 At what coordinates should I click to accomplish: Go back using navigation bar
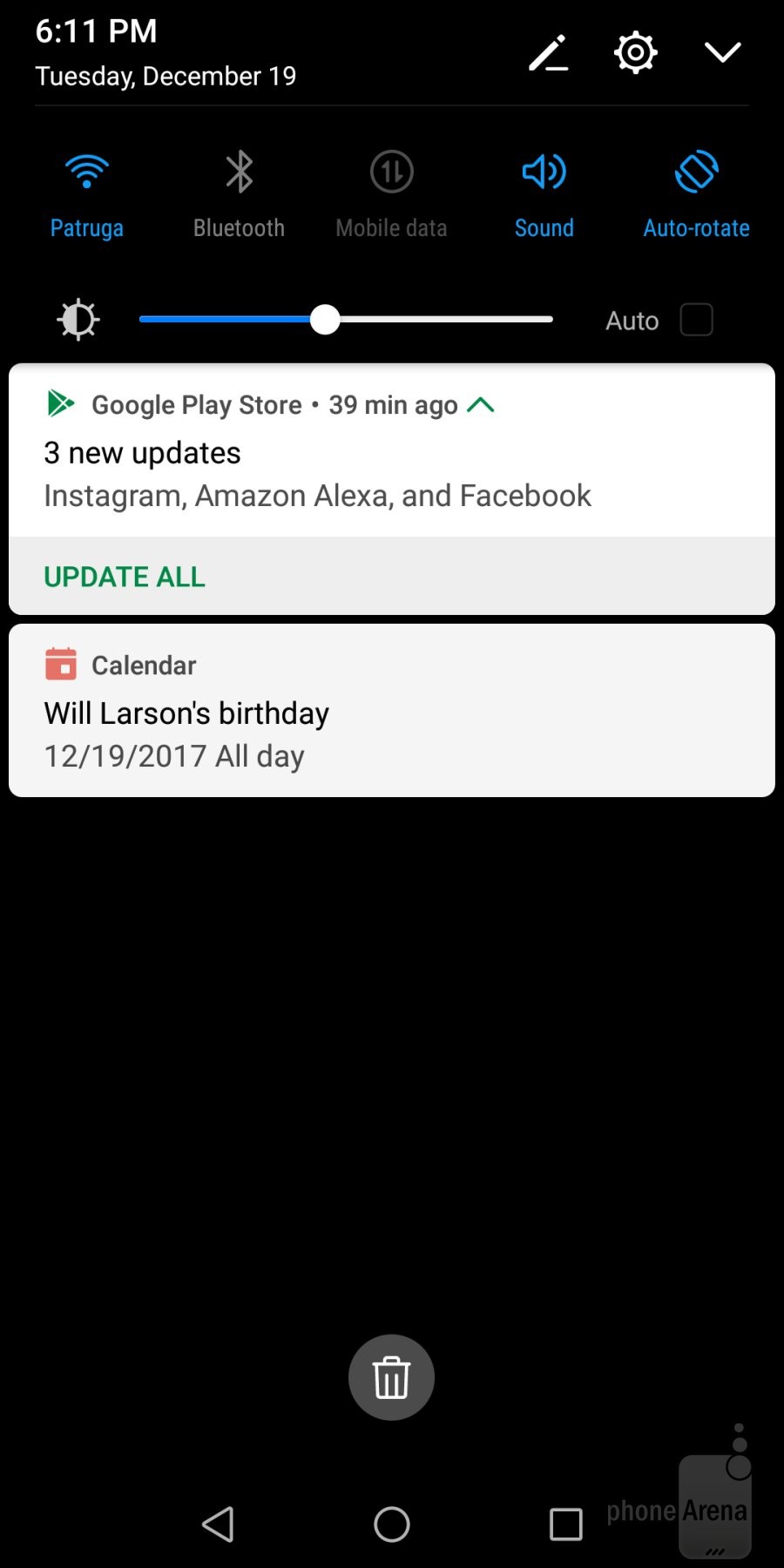(x=218, y=1524)
